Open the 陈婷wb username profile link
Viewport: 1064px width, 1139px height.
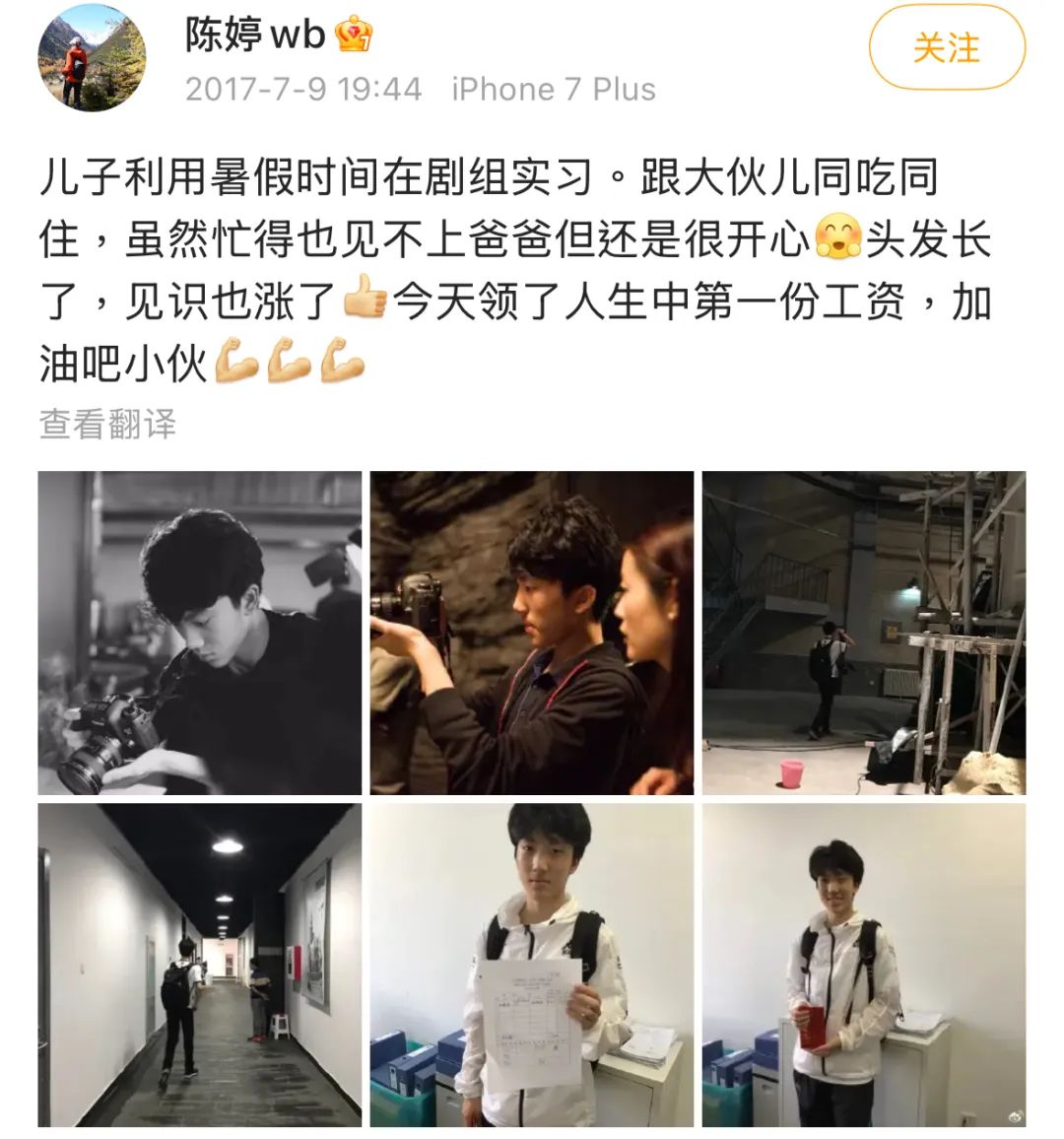tap(254, 36)
